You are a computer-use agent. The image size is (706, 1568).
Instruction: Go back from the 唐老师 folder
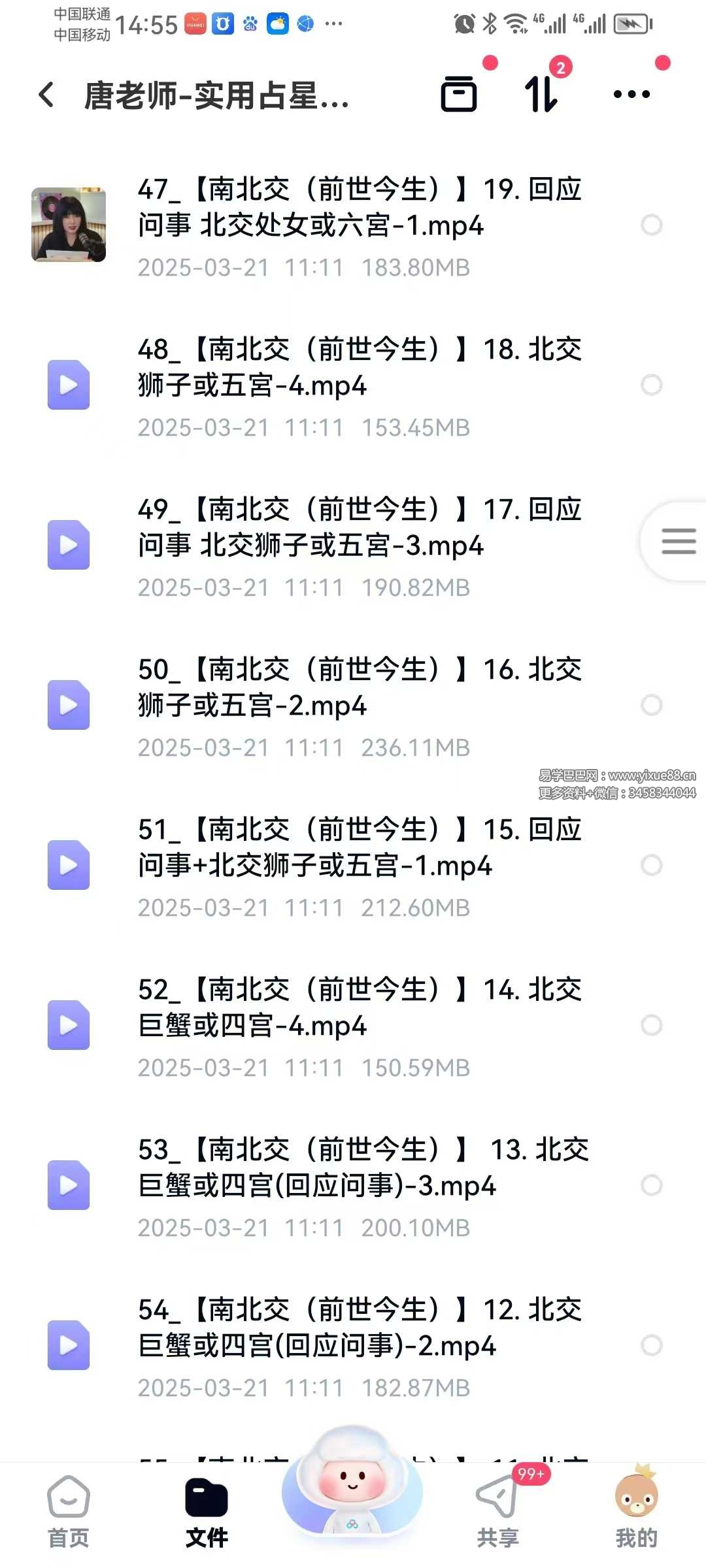(x=46, y=95)
